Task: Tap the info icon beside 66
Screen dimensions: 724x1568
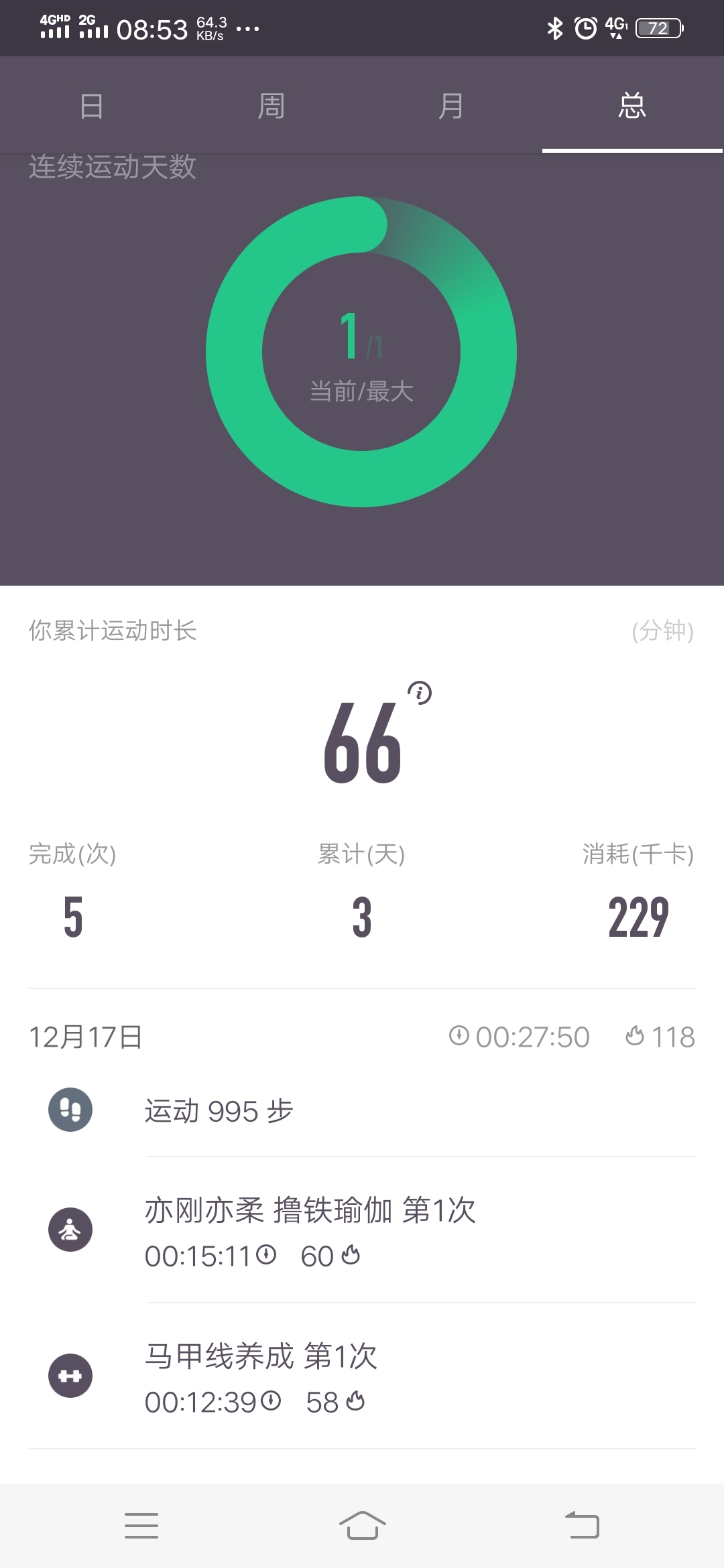Action: pos(420,693)
